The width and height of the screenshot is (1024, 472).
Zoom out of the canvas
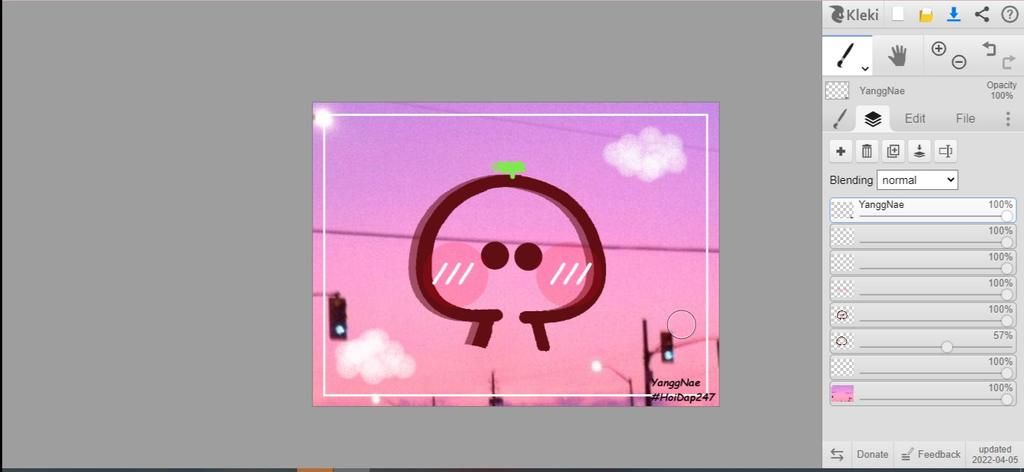tap(959, 62)
